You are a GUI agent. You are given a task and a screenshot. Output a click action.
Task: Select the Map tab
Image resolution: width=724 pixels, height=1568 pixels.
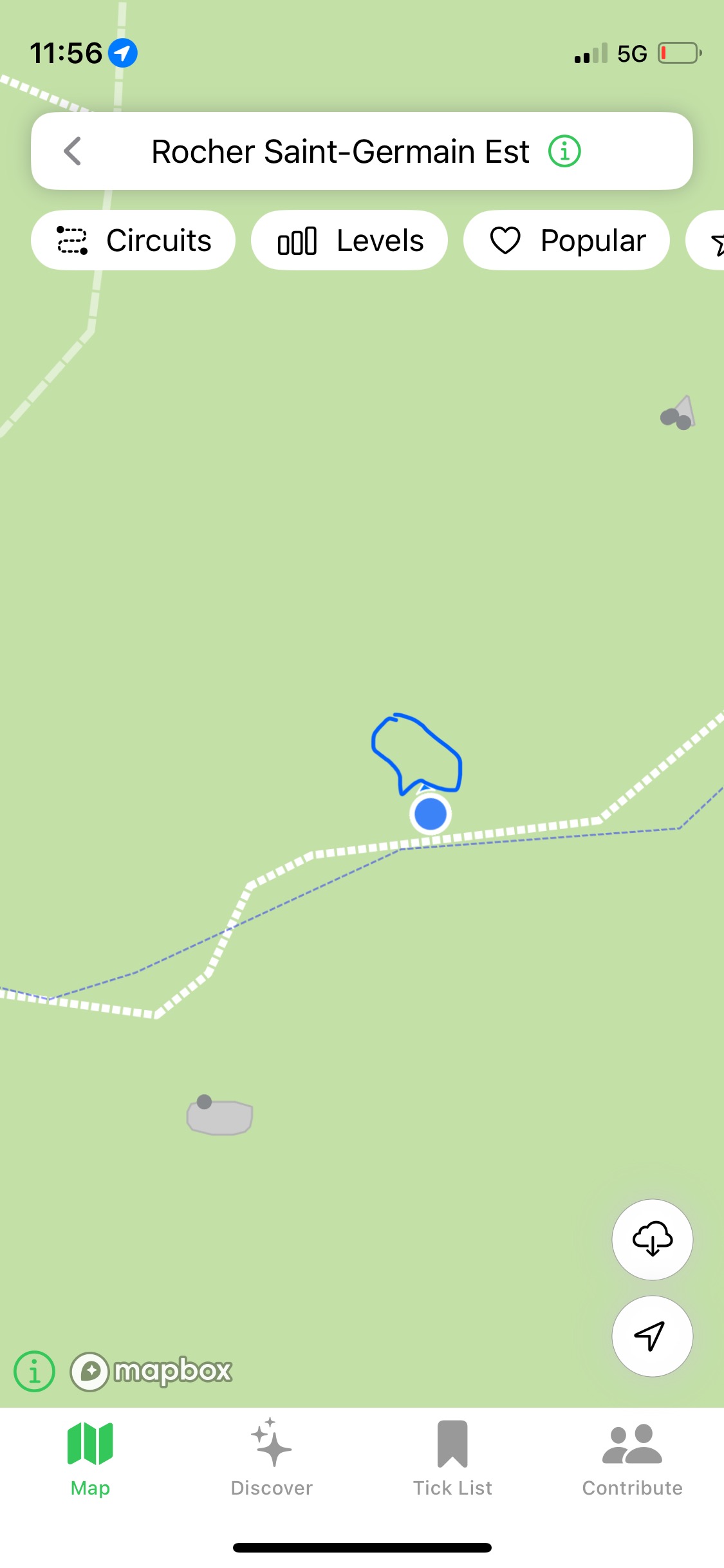point(90,1459)
